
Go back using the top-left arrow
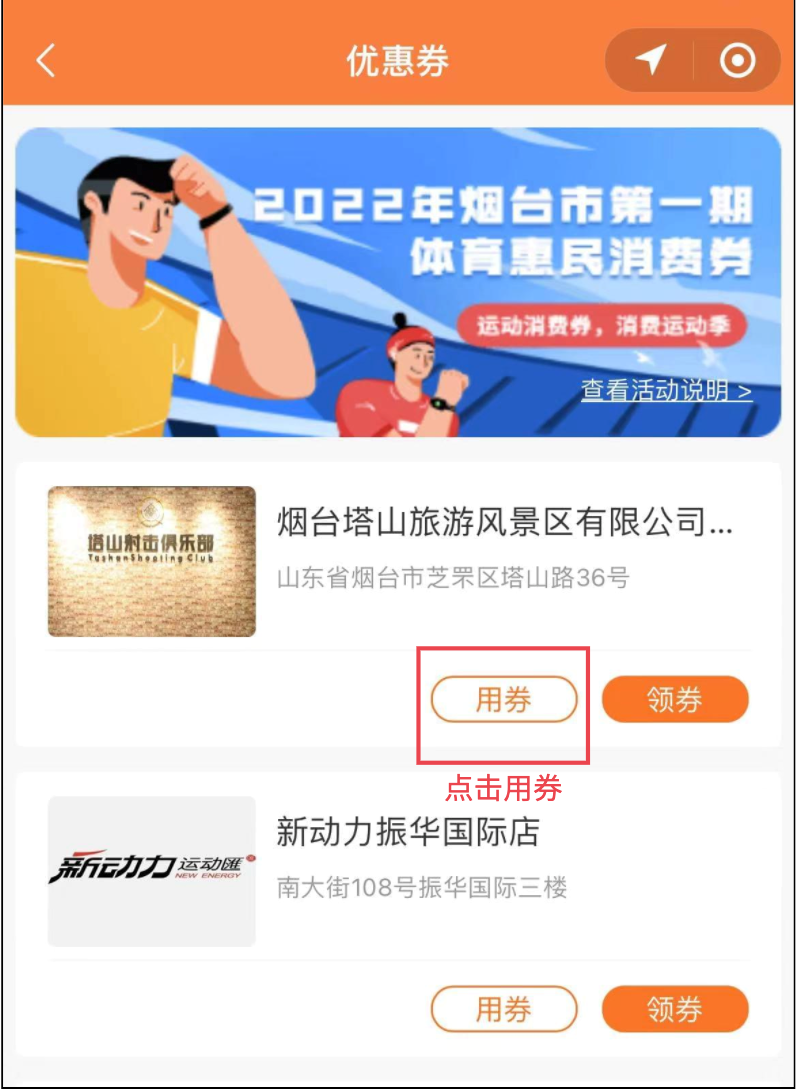(x=46, y=60)
